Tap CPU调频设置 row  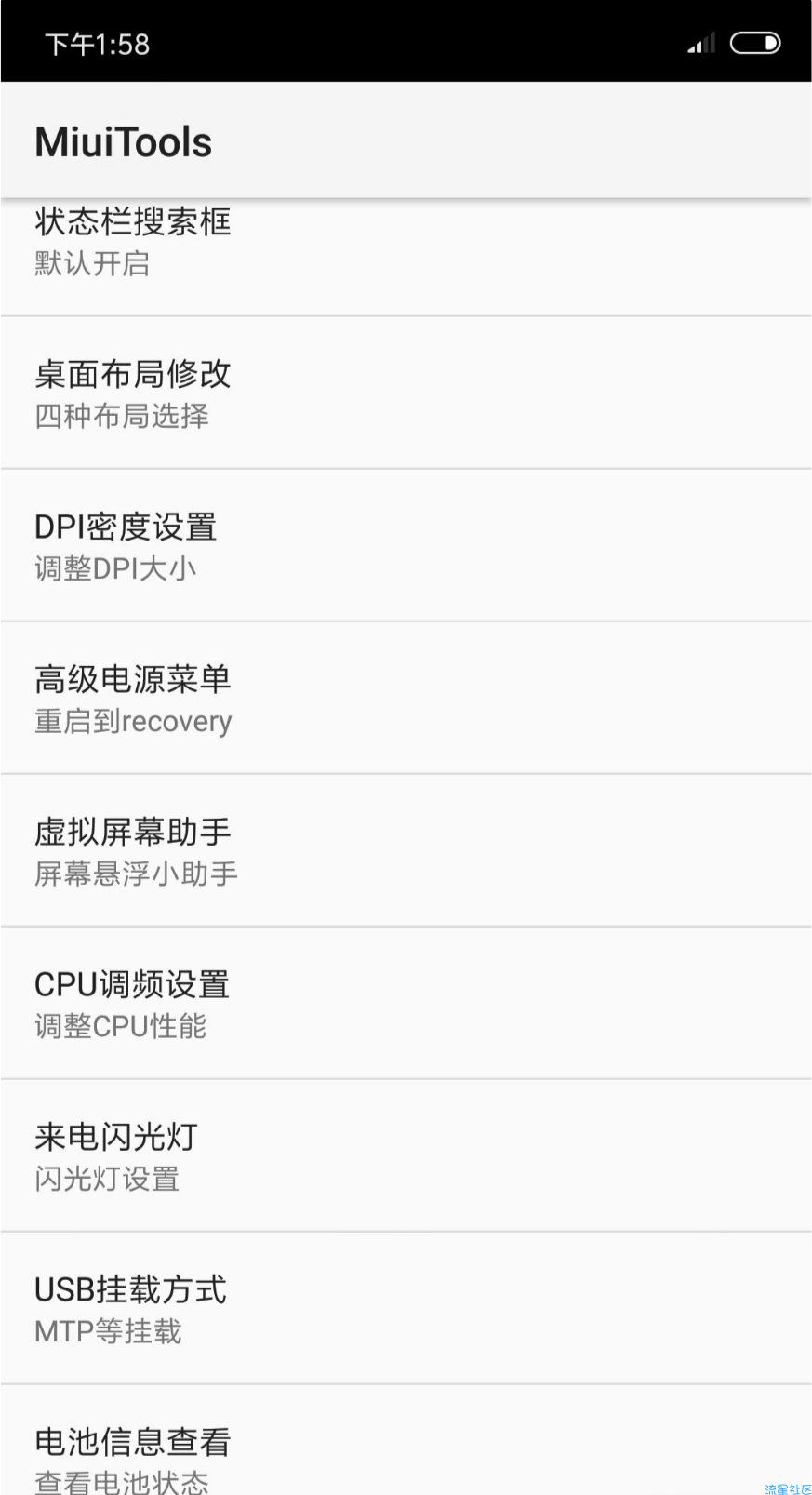406,1003
